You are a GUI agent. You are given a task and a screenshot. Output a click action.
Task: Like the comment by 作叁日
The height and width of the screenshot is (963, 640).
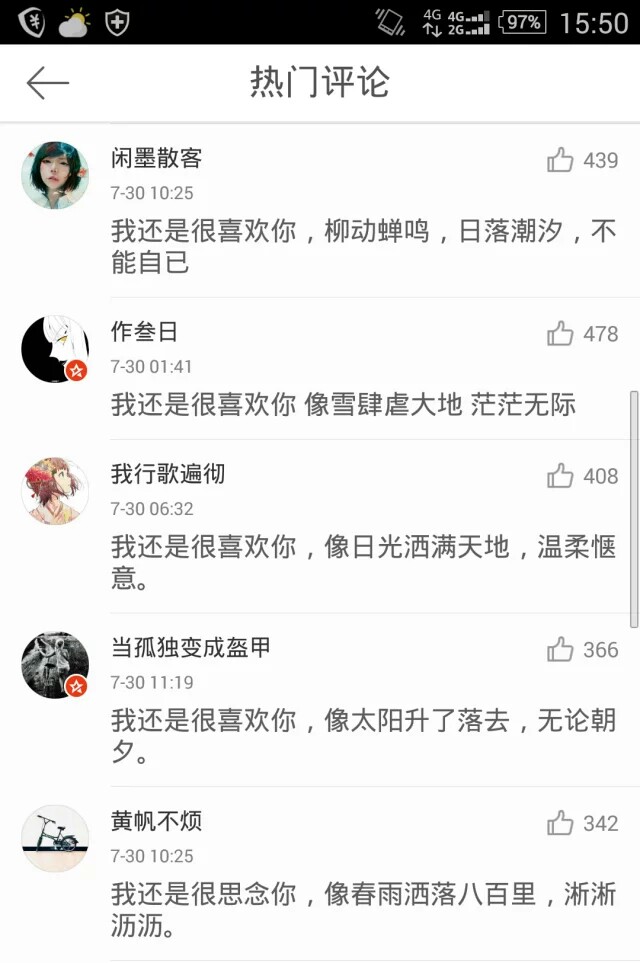(x=560, y=334)
